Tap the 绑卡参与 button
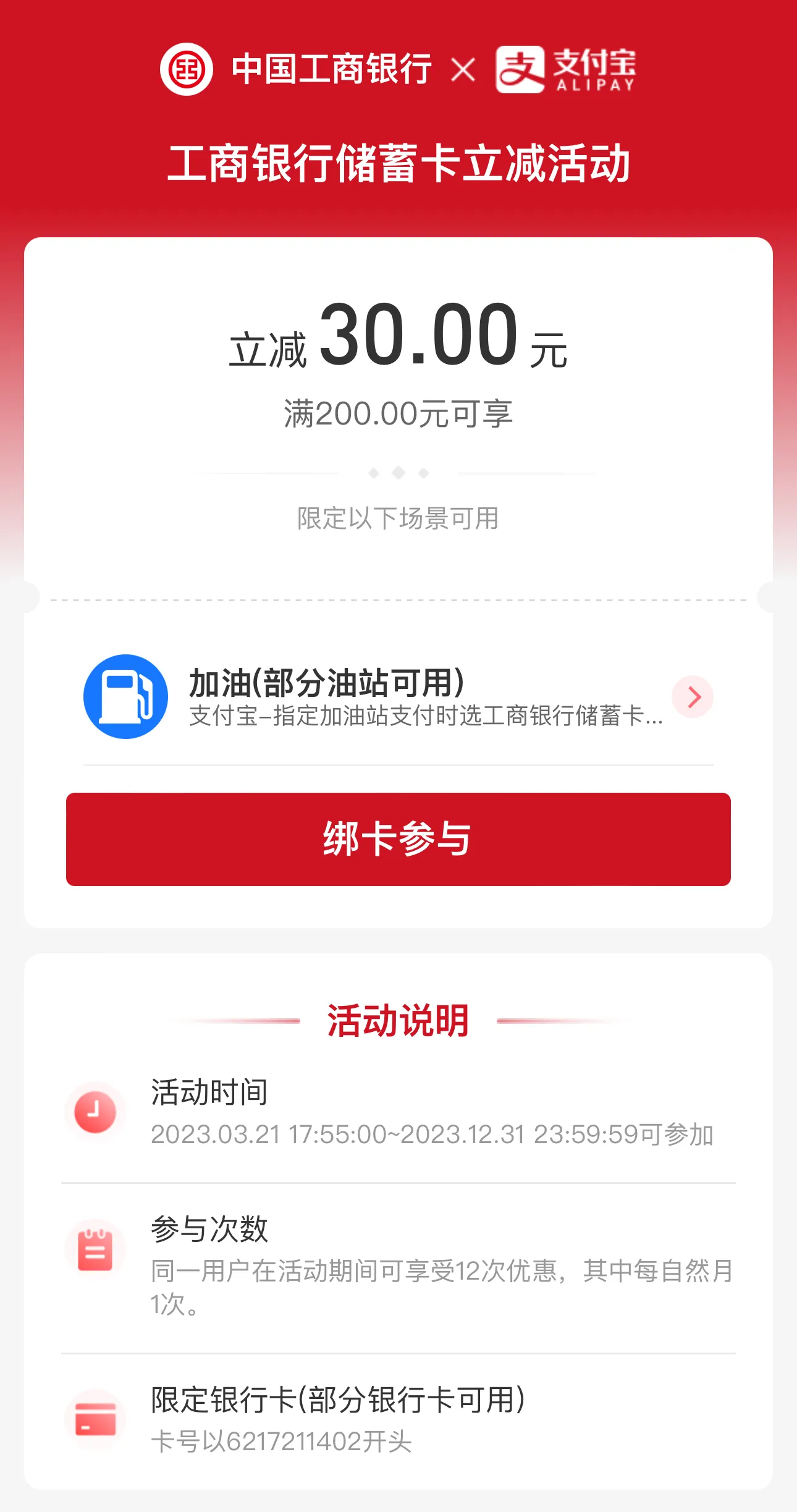The height and width of the screenshot is (1512, 797). point(398,839)
